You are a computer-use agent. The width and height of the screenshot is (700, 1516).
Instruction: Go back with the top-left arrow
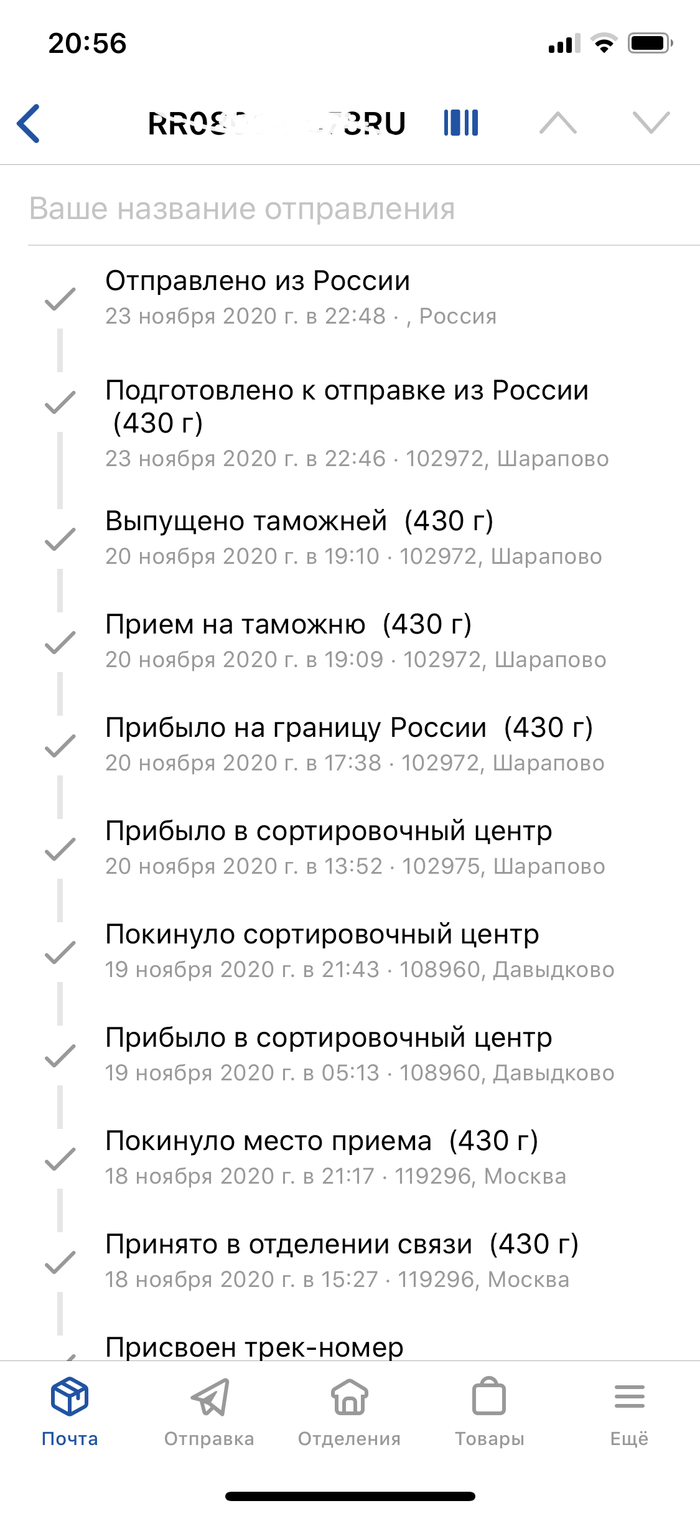click(29, 123)
